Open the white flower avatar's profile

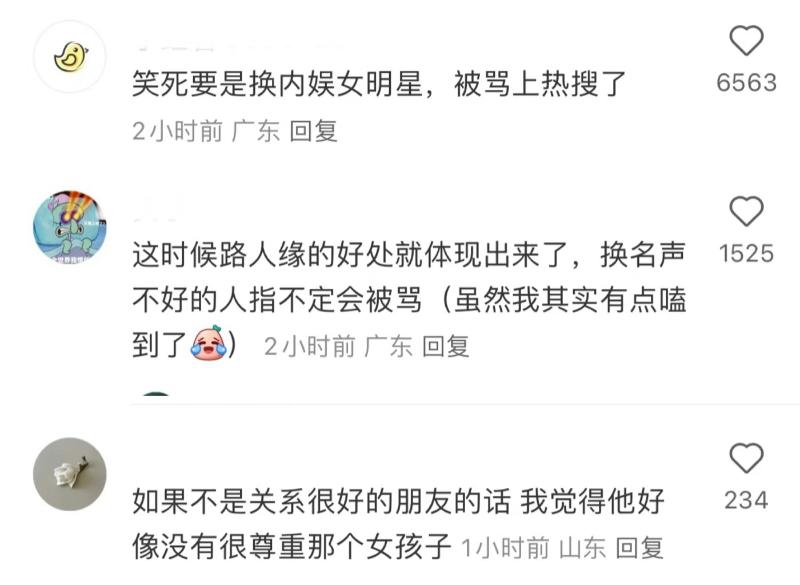[x=70, y=474]
